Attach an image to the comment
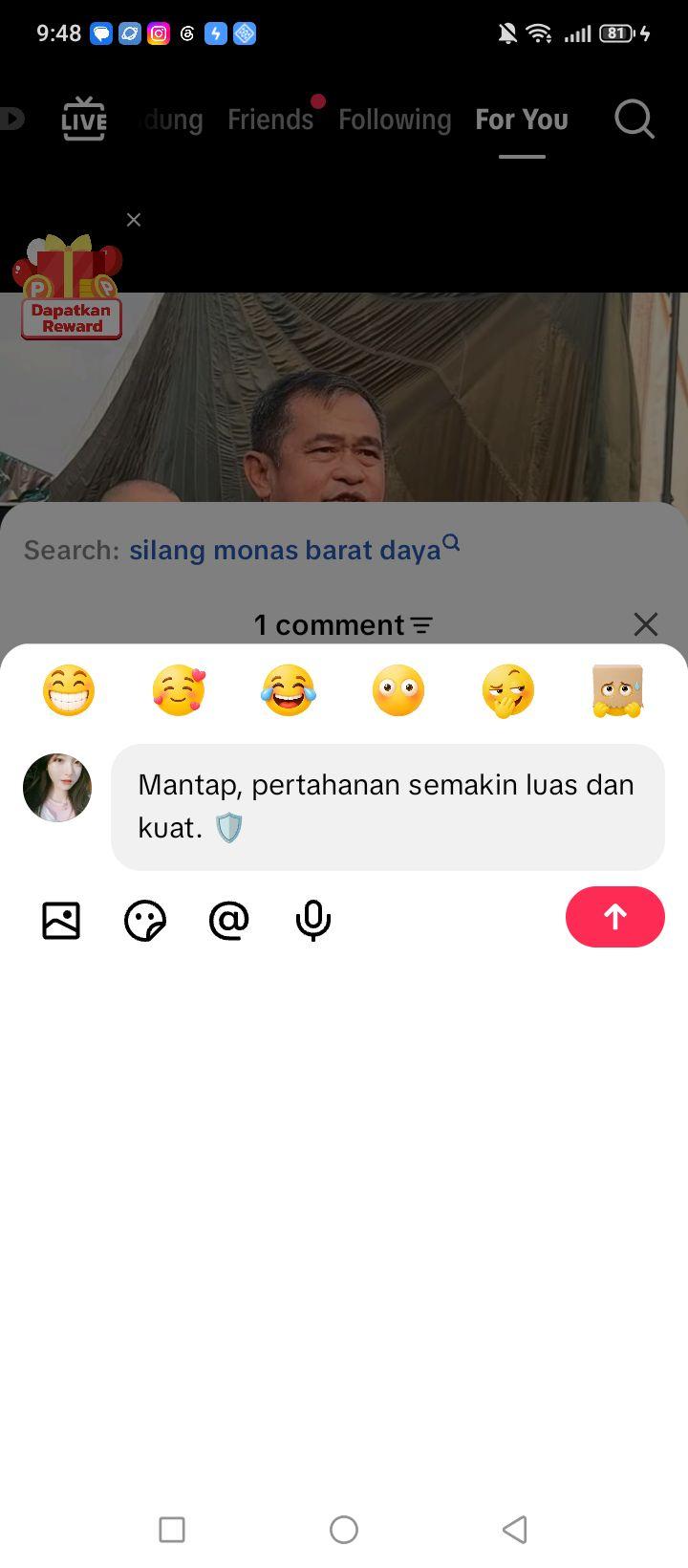This screenshot has width=688, height=1568. [61, 921]
